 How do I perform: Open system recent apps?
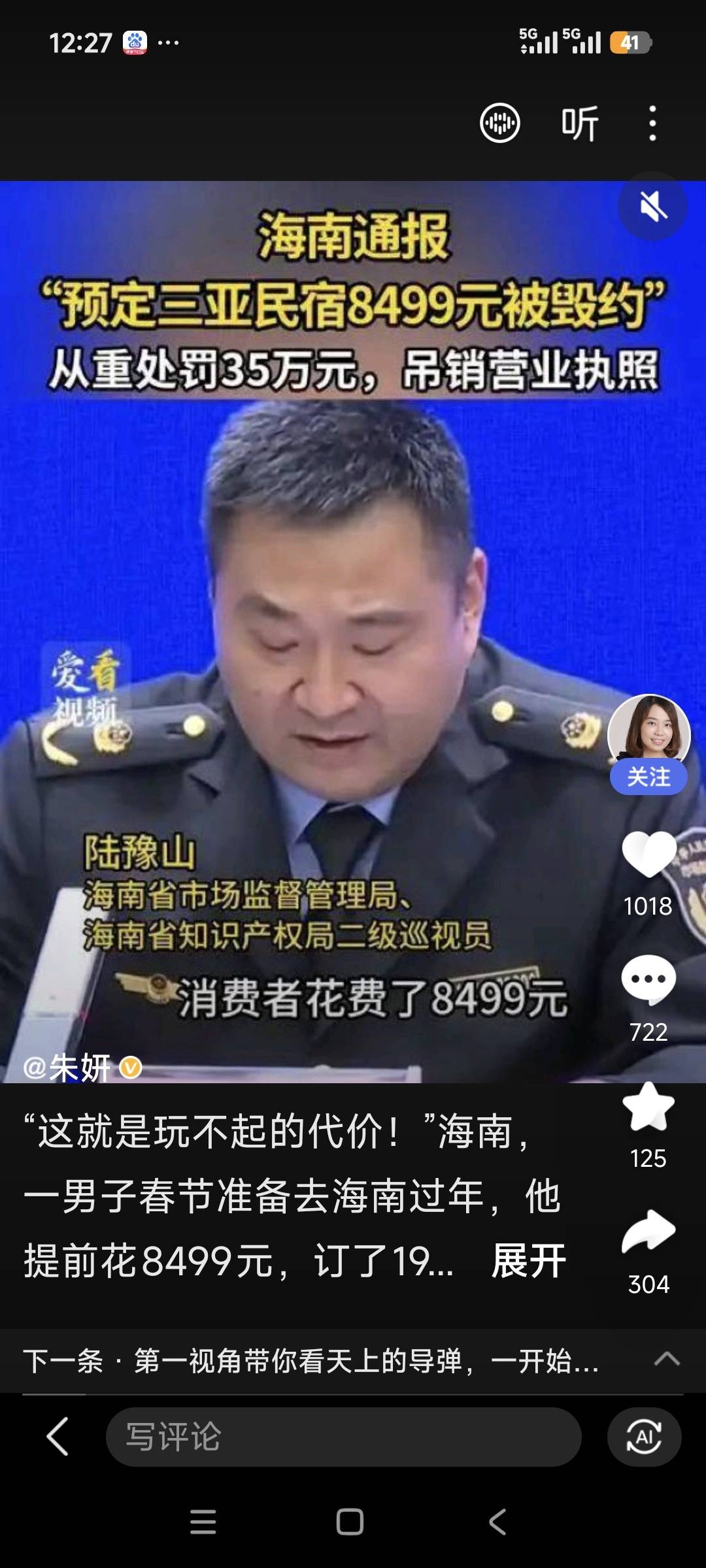pyautogui.click(x=203, y=1522)
